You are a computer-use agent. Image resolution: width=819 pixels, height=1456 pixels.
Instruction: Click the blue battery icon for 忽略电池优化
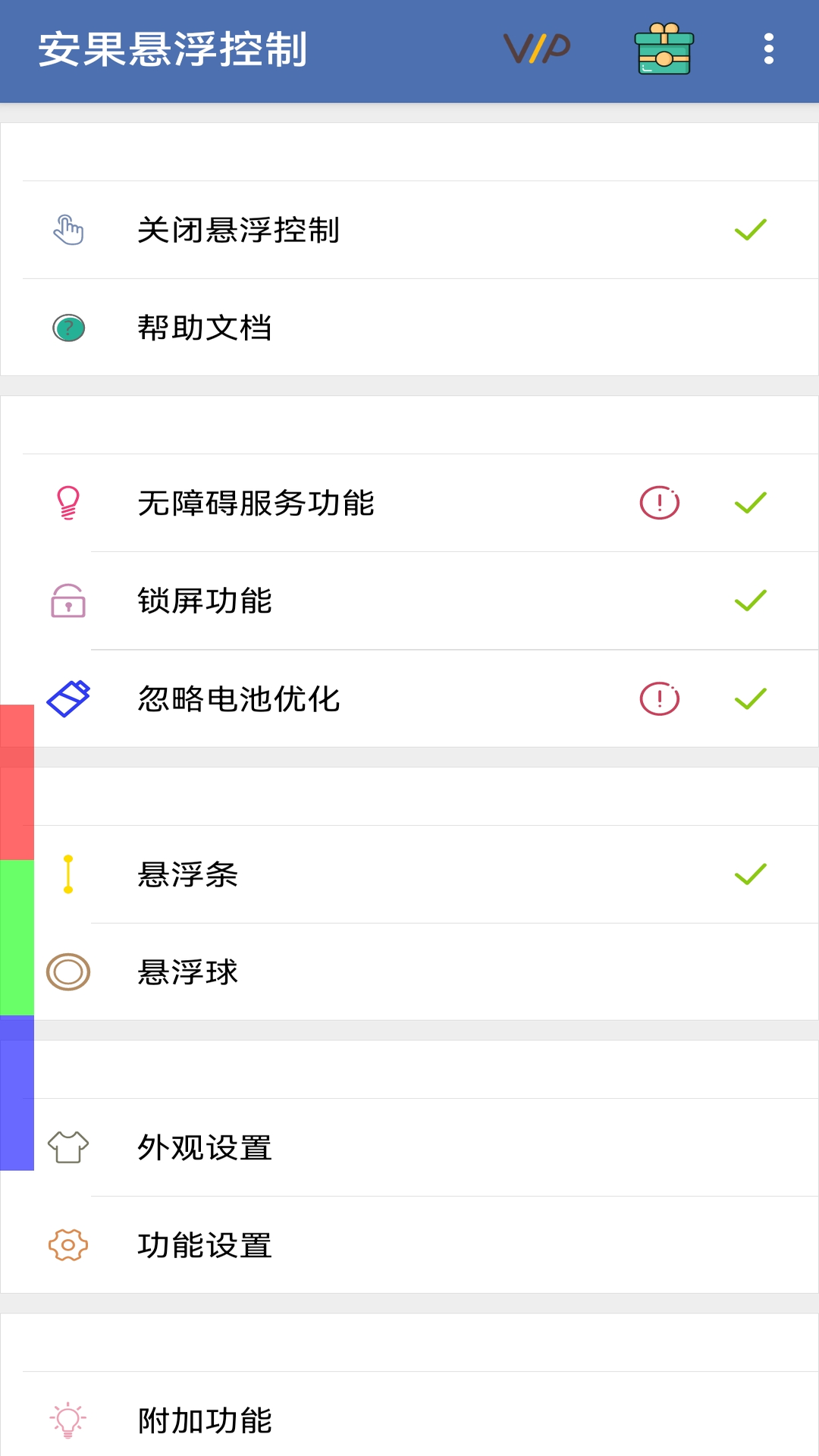point(67,698)
